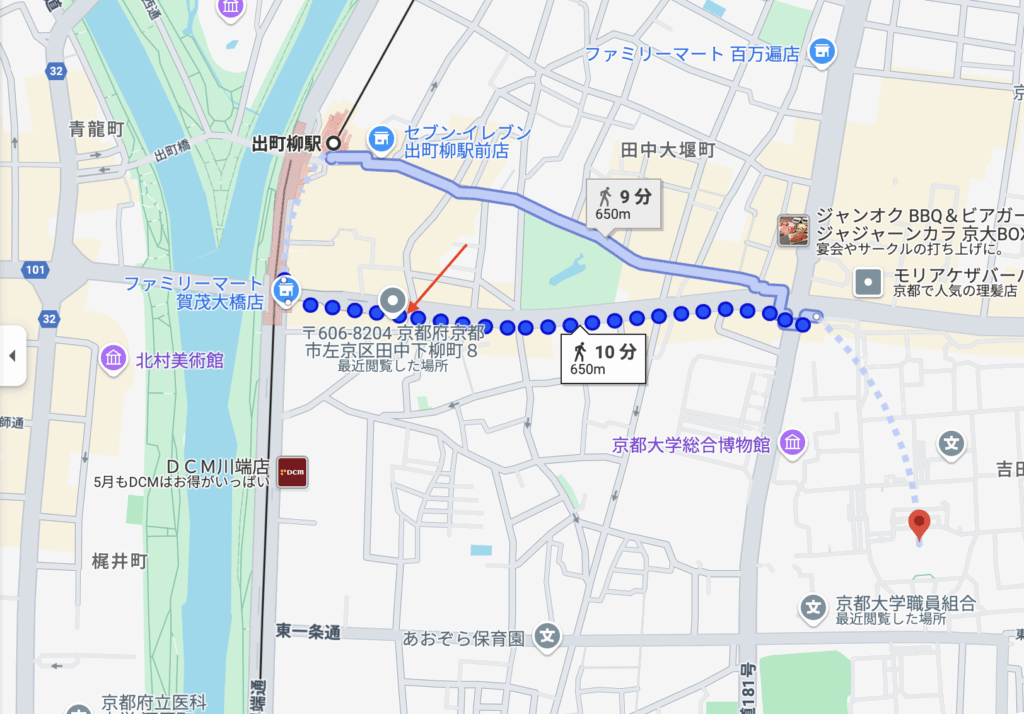Tap the red destination pin
This screenshot has height=714, width=1024.
tap(918, 522)
